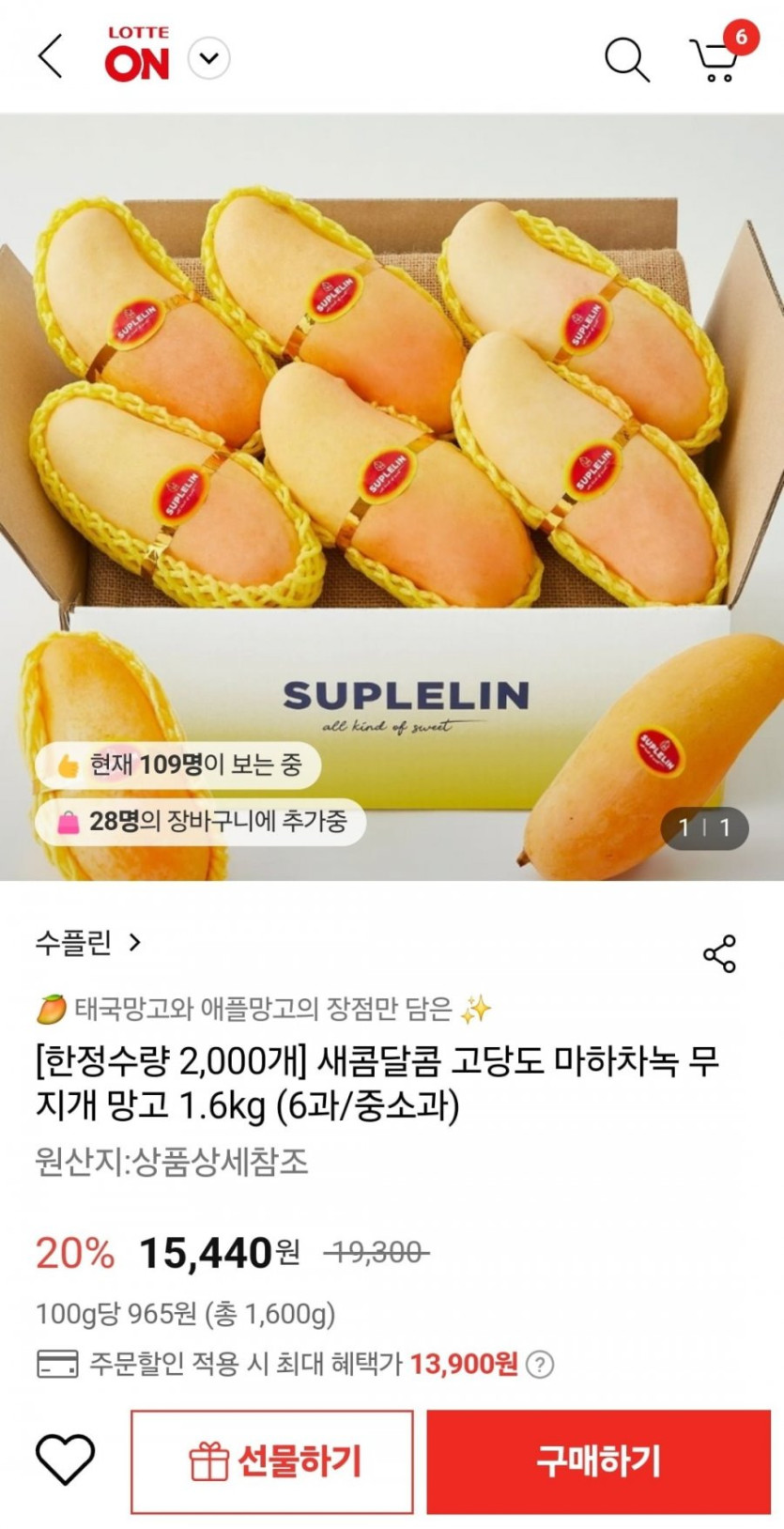Tap 구매하기 to purchase the mangoes

point(598,1460)
